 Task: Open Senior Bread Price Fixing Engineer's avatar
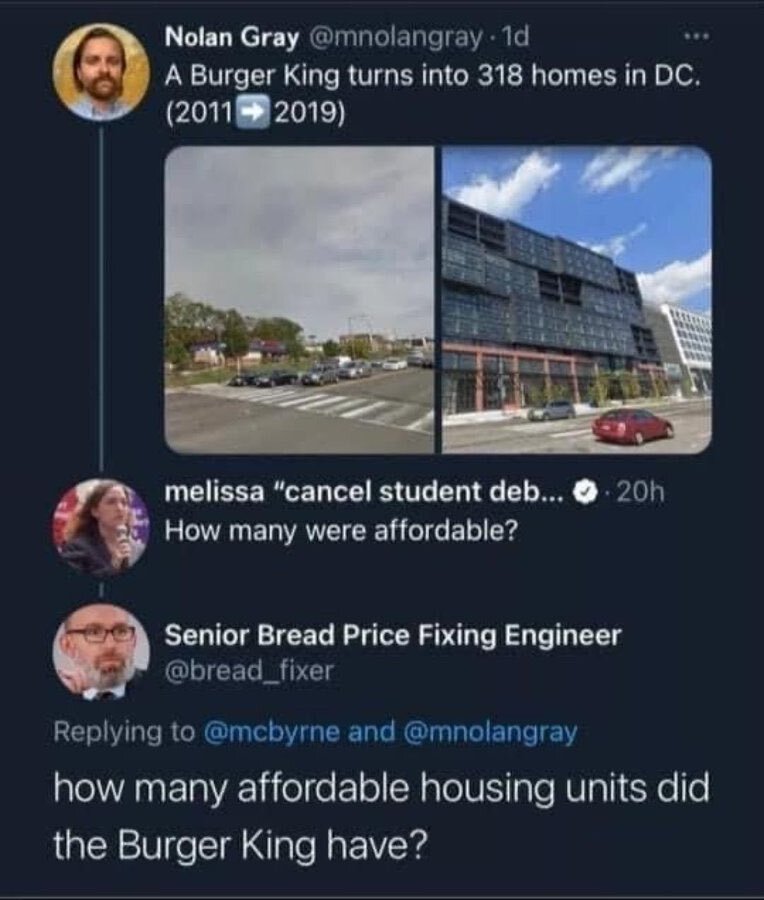point(101,652)
